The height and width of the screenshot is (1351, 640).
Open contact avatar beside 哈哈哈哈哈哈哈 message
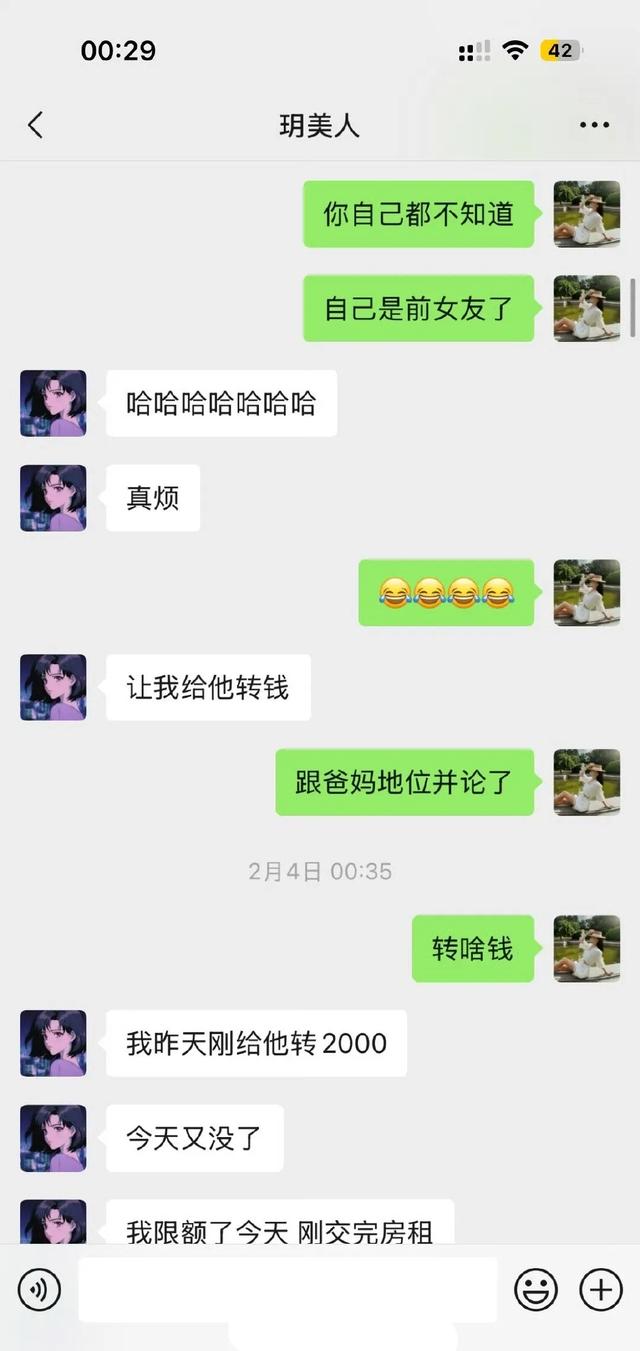(53, 403)
